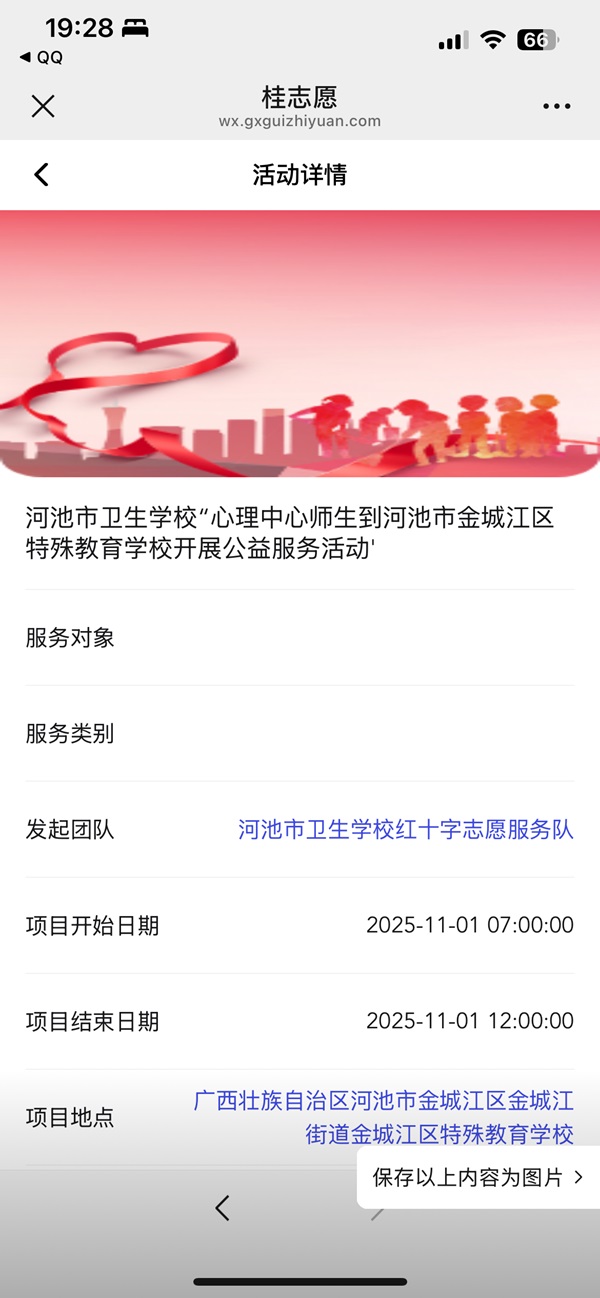
Task: Open the 项目地点 address link
Action: click(384, 1117)
